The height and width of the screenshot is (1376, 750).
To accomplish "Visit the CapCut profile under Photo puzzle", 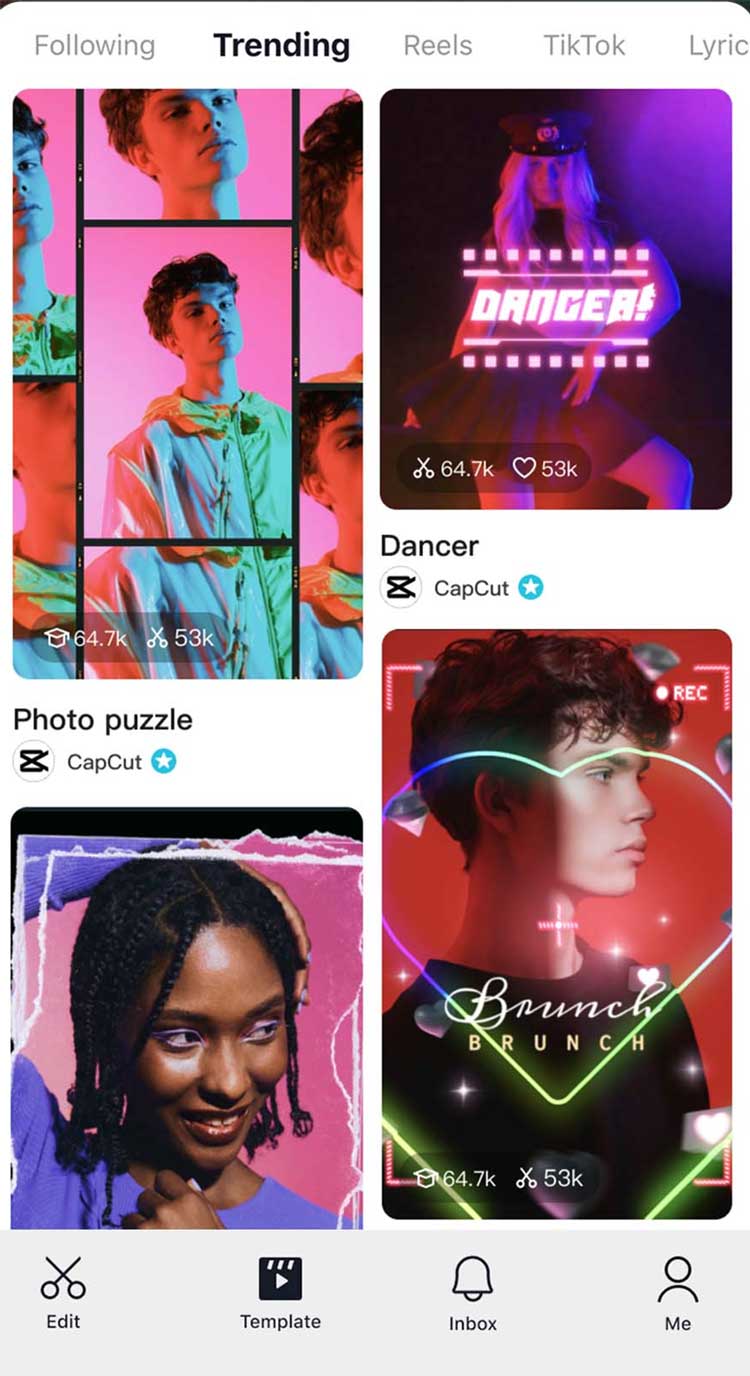I will (104, 762).
